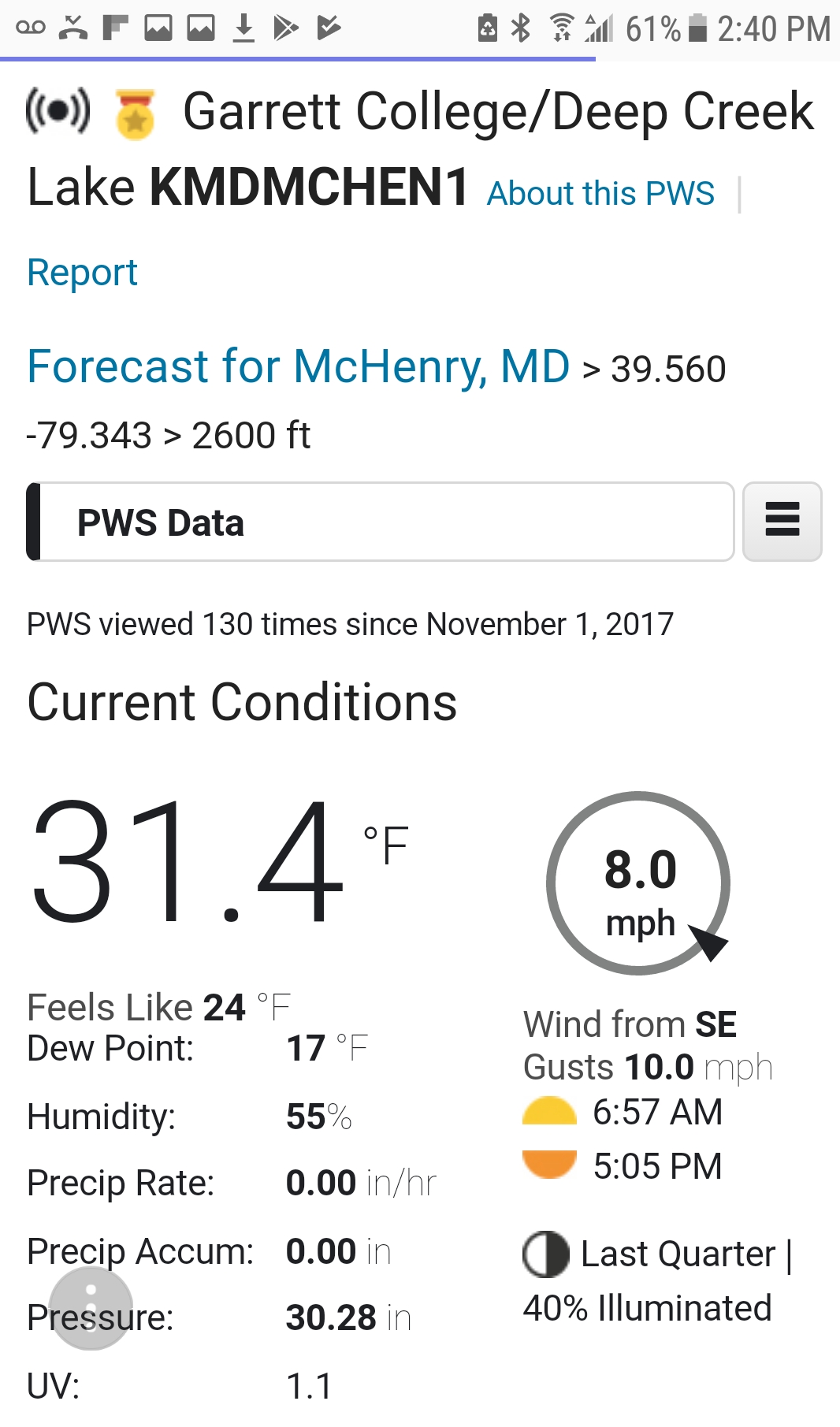This screenshot has width=840, height=1427.
Task: Tap the floating three-dot button
Action: 91,1308
